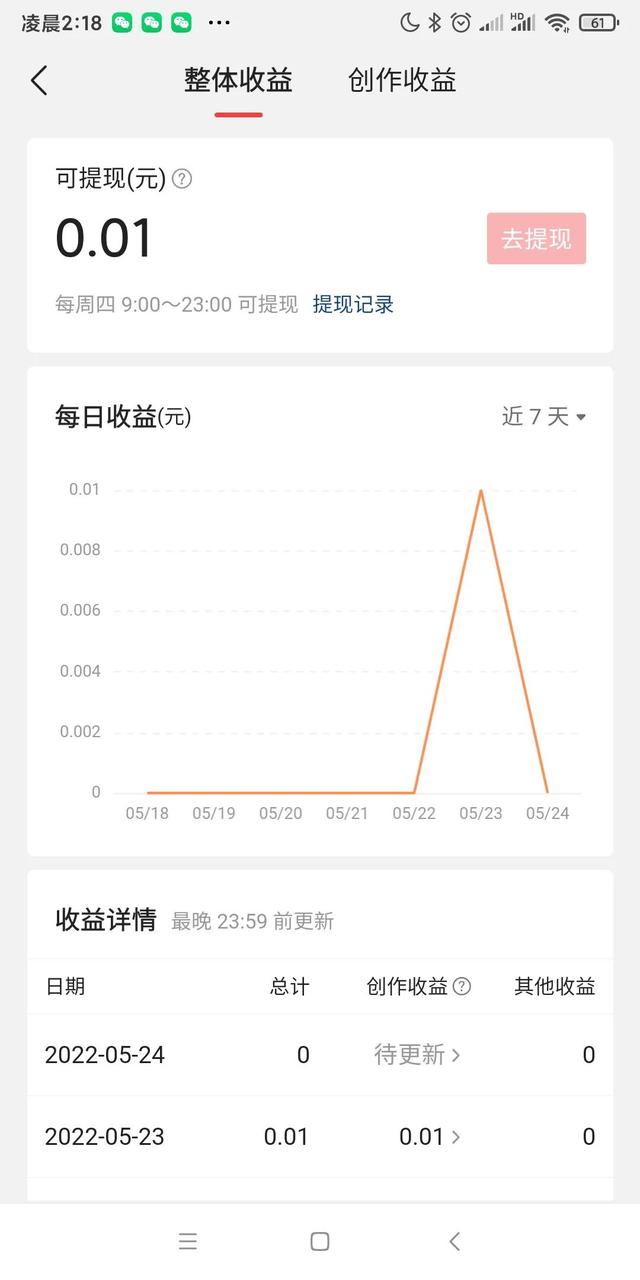Open 0.01 创作收益 details for 2022-05-23
Screen dimensions: 640x1280
tap(430, 1136)
